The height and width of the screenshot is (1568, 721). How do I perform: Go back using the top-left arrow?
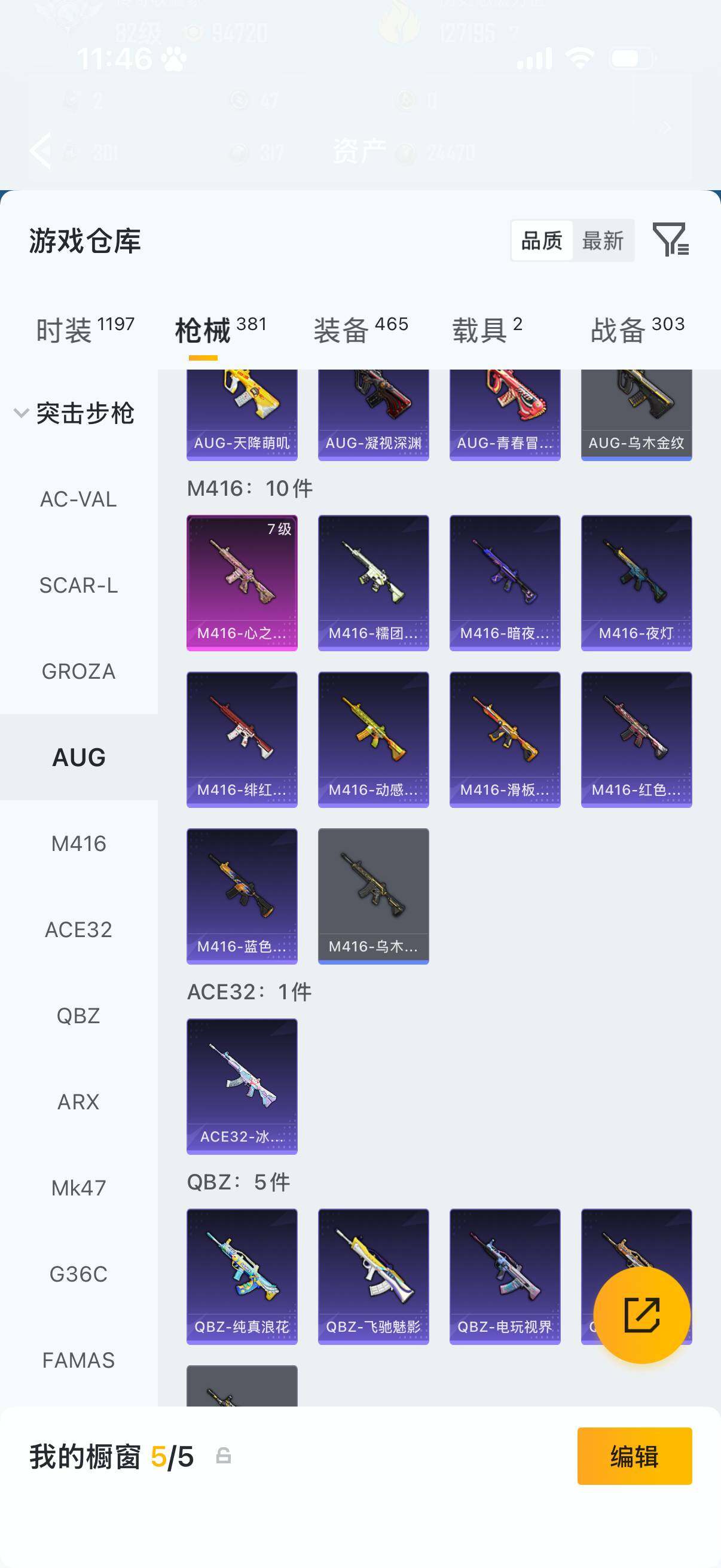[40, 150]
